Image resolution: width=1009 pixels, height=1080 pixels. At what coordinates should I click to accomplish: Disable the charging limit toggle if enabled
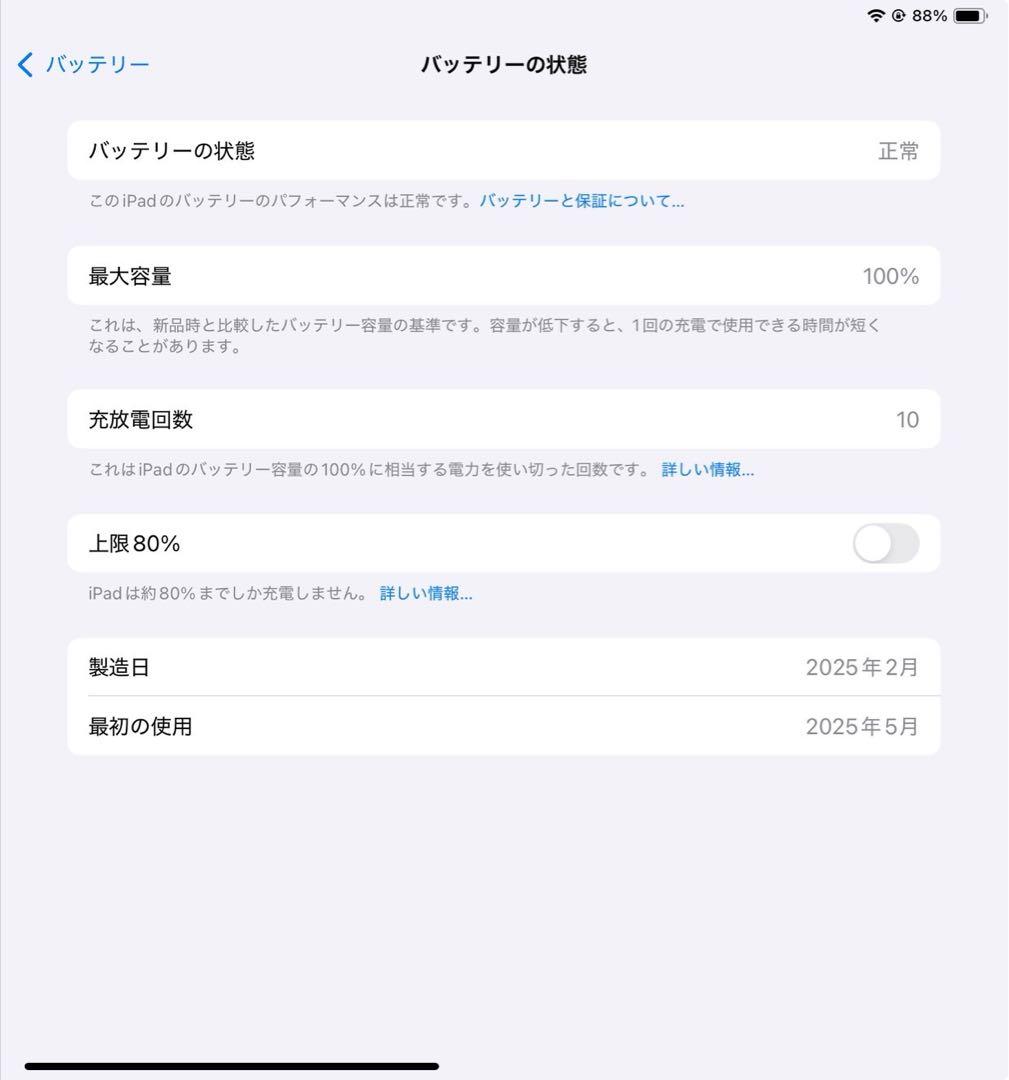click(x=886, y=543)
